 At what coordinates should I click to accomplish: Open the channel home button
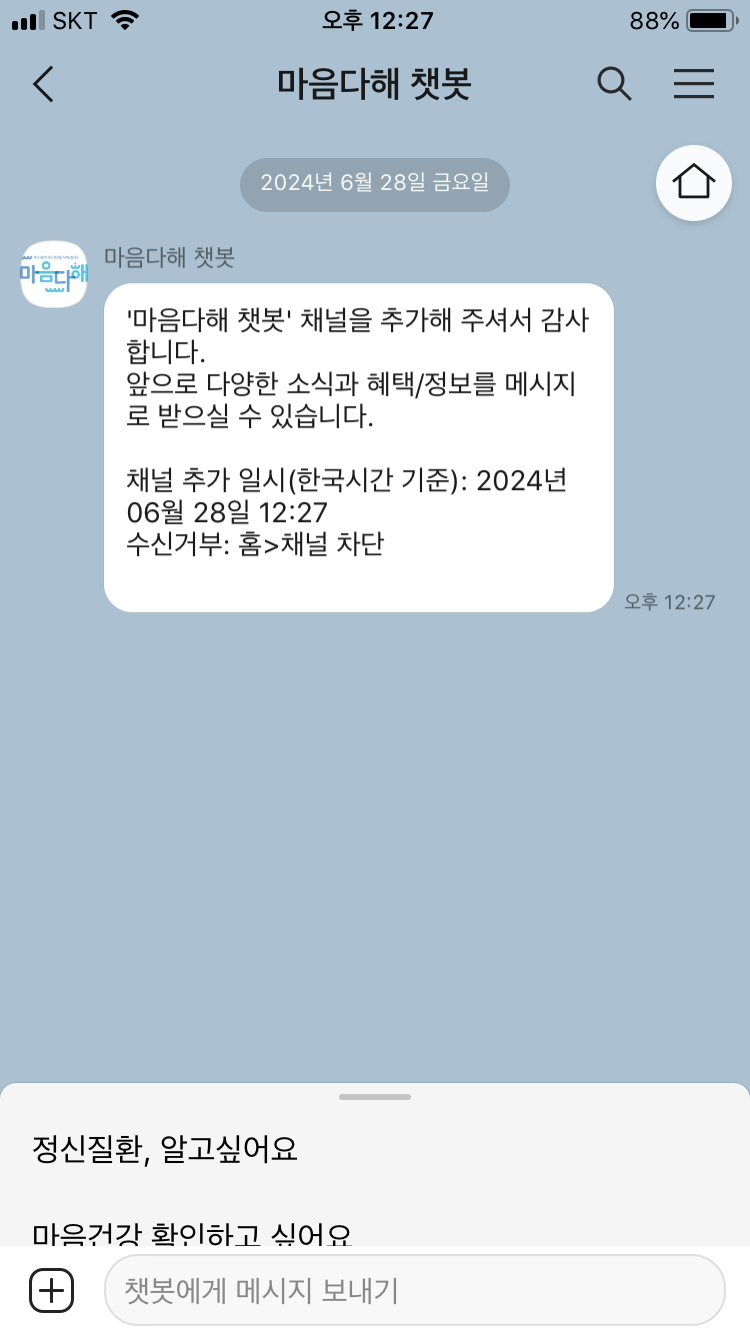(x=694, y=183)
